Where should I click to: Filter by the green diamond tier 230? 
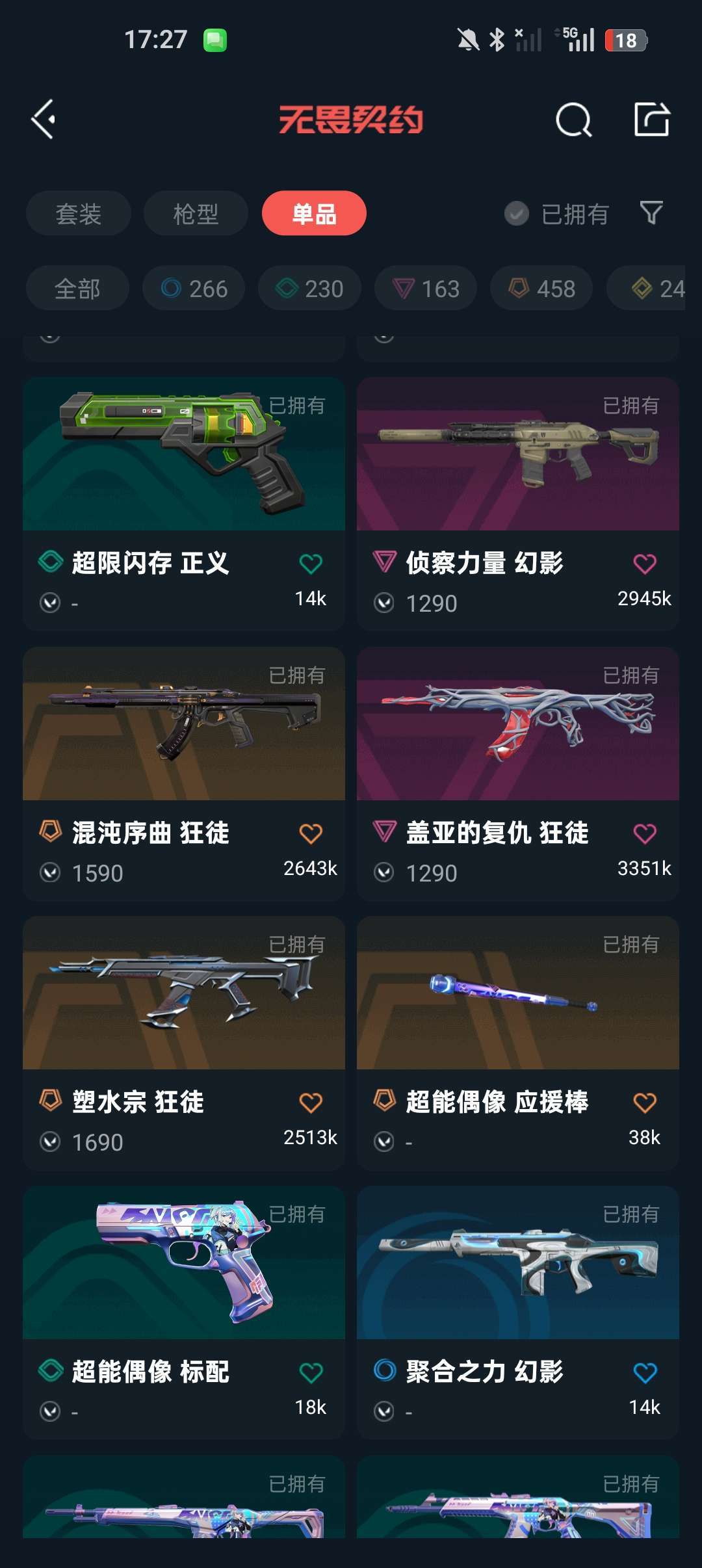pos(309,288)
